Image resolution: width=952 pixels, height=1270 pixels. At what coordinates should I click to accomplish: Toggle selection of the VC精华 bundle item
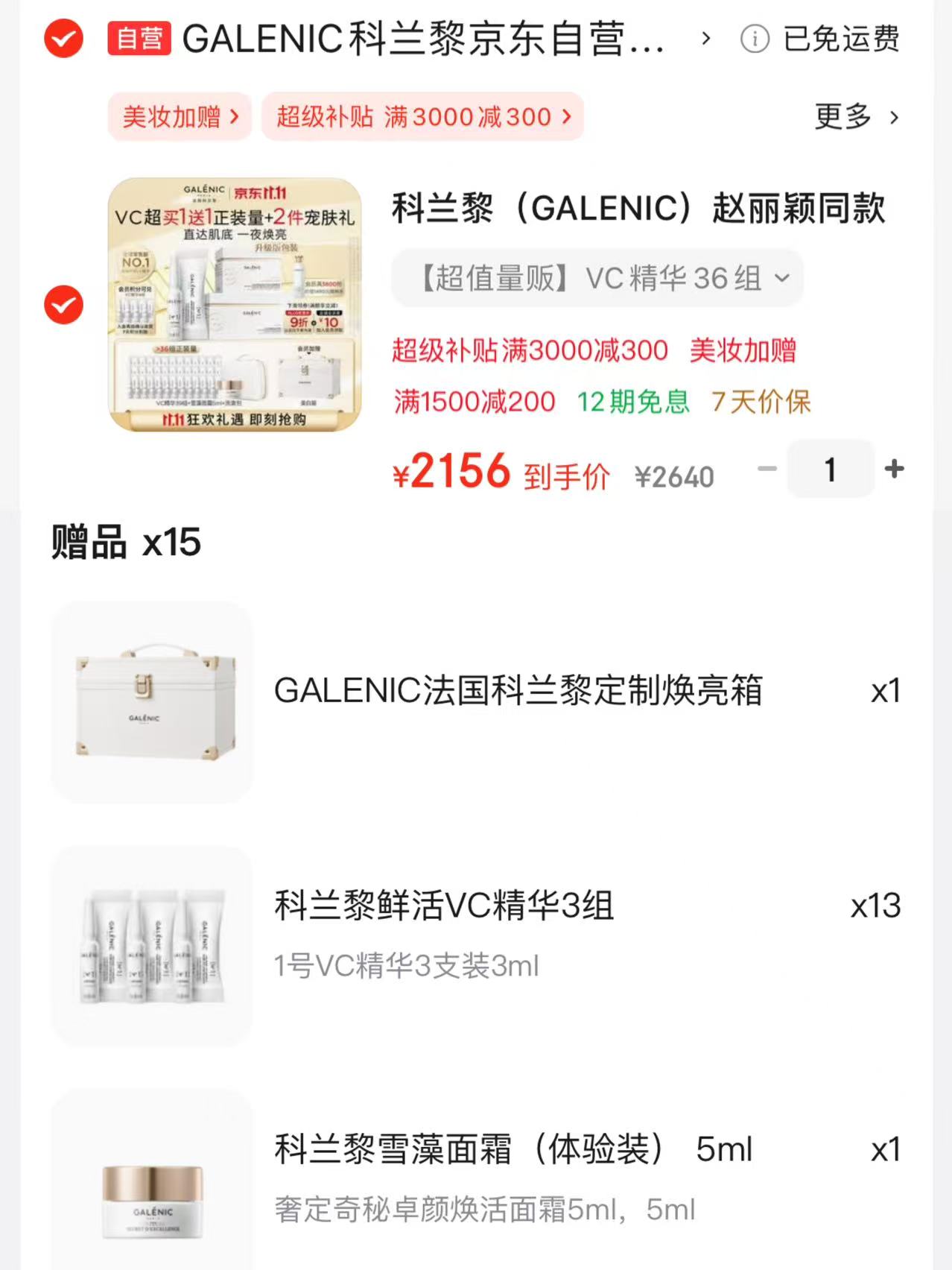pos(63,306)
